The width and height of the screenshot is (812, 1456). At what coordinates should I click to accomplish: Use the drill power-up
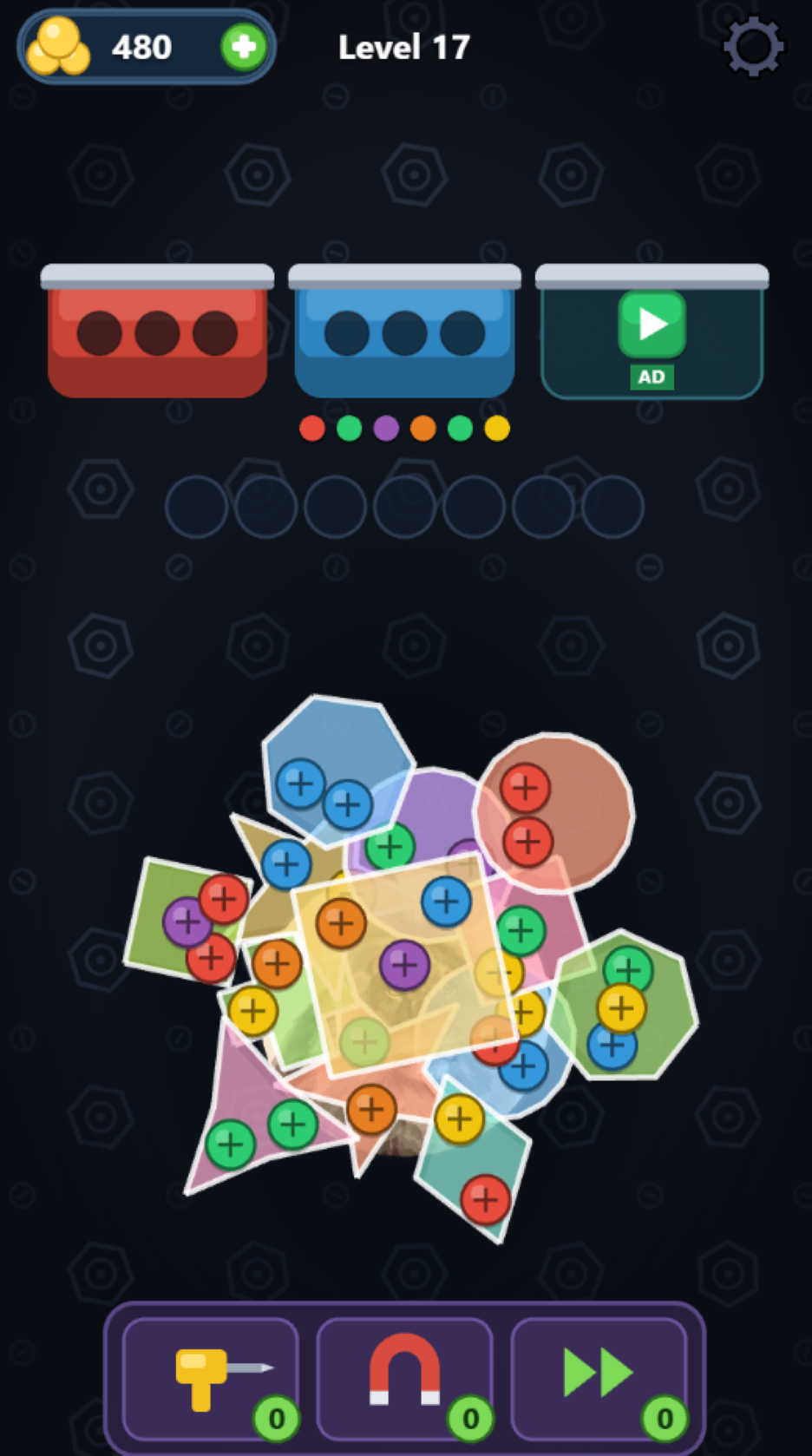pos(211,1374)
